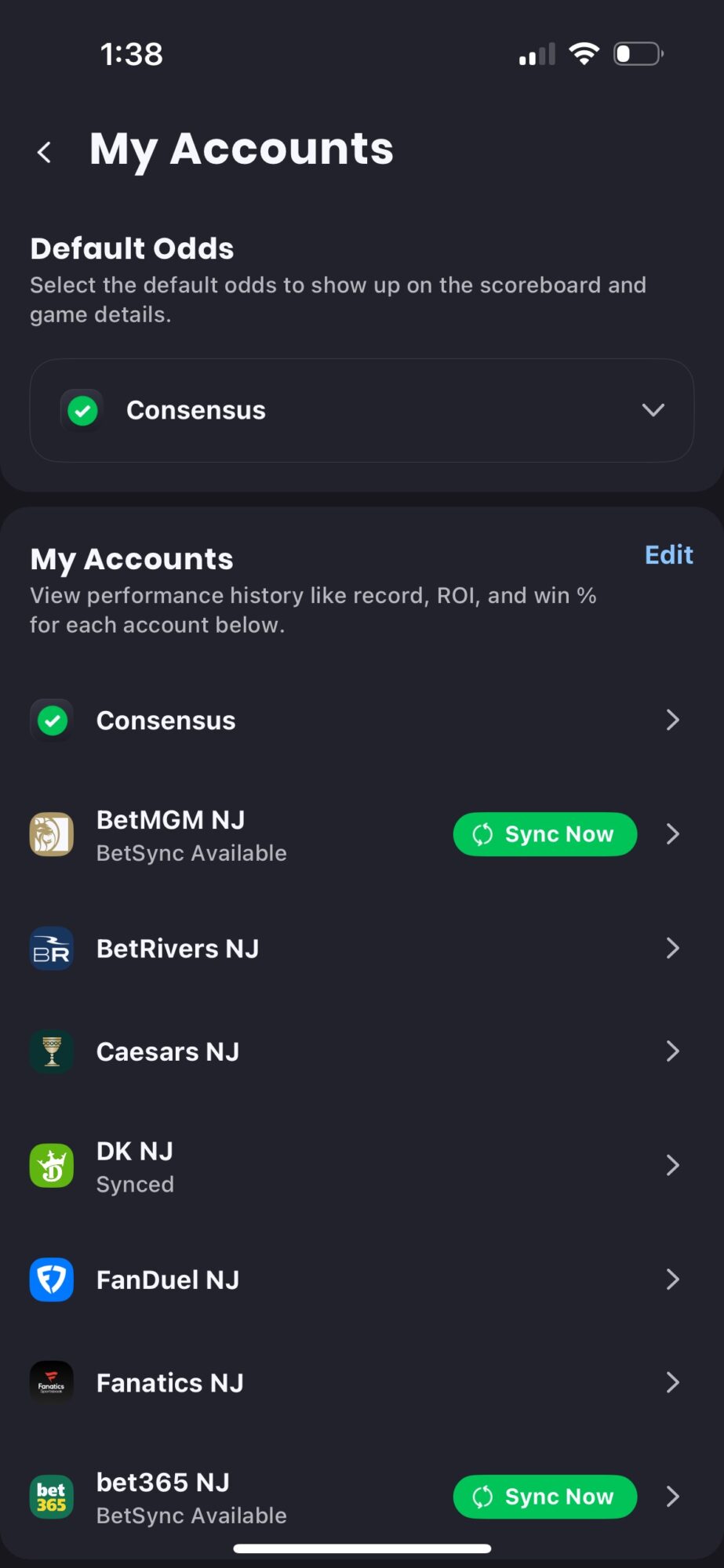
Task: Open the DK NJ synced account details
Action: (671, 1166)
